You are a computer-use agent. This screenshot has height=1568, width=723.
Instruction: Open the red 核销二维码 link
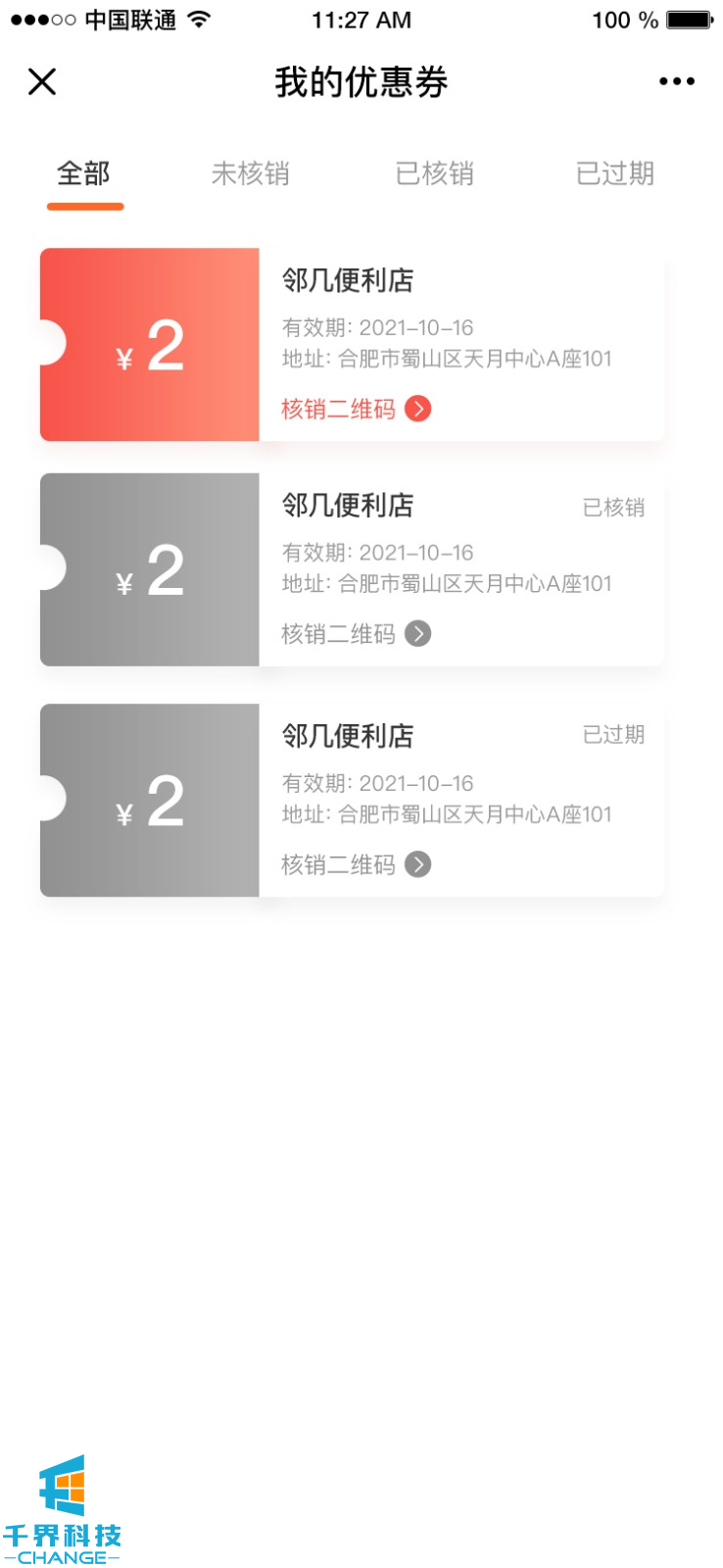point(356,409)
